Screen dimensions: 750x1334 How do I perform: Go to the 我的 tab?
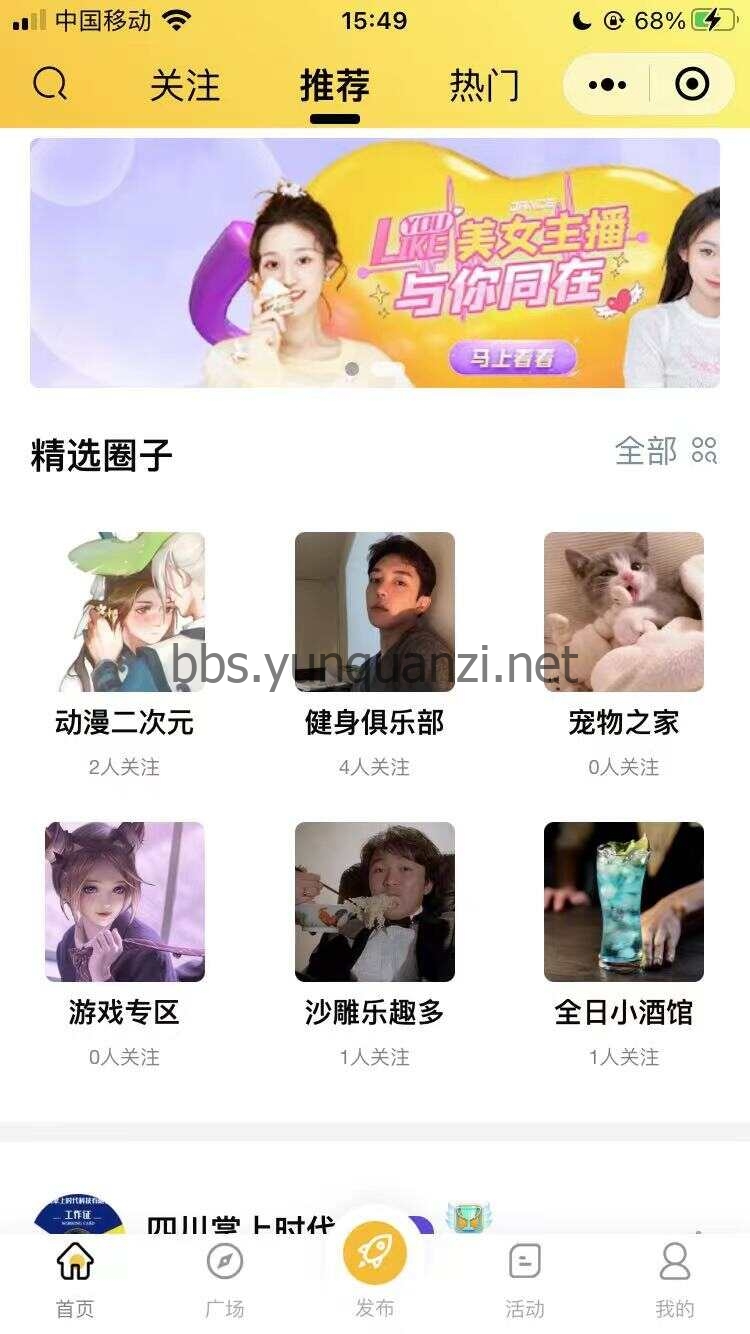coord(675,1278)
